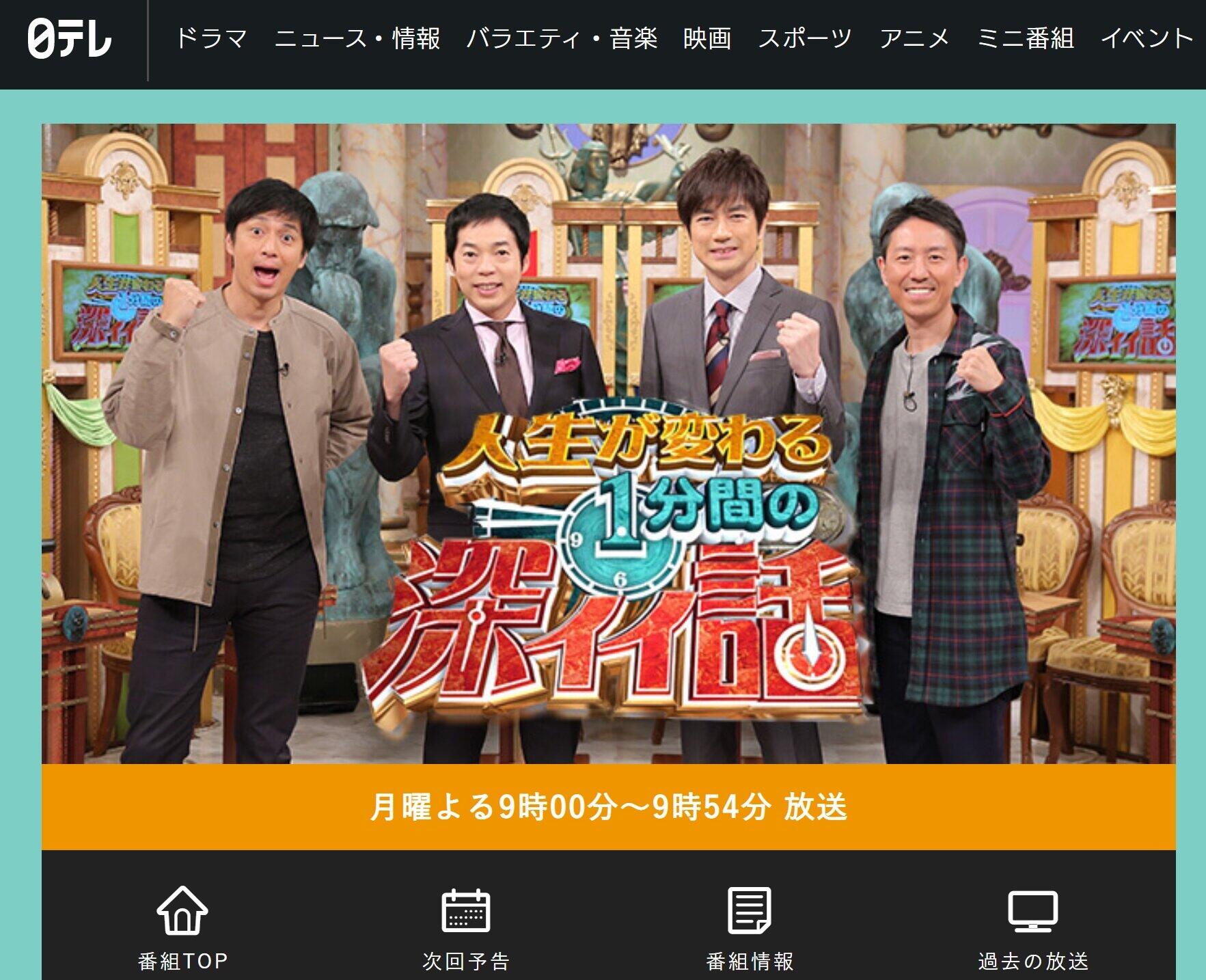Go to the イベント page
The image size is (1206, 980).
click(x=1147, y=38)
